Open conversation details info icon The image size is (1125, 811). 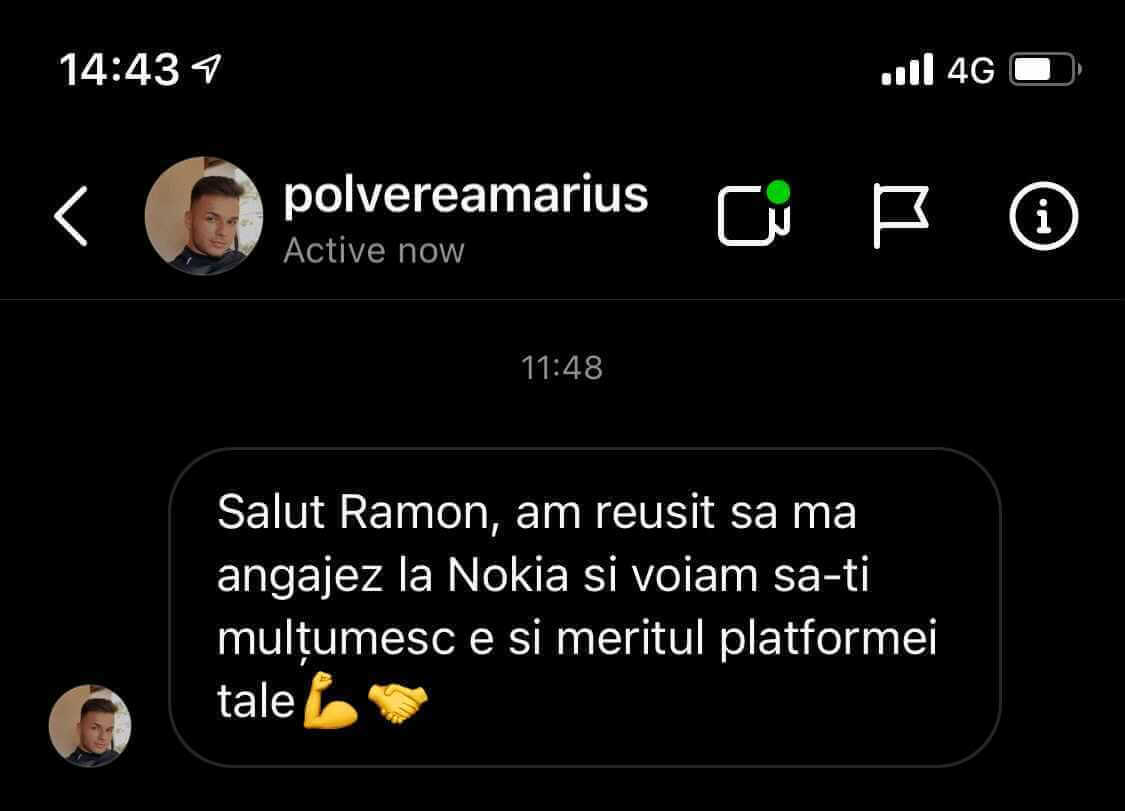tap(1043, 215)
